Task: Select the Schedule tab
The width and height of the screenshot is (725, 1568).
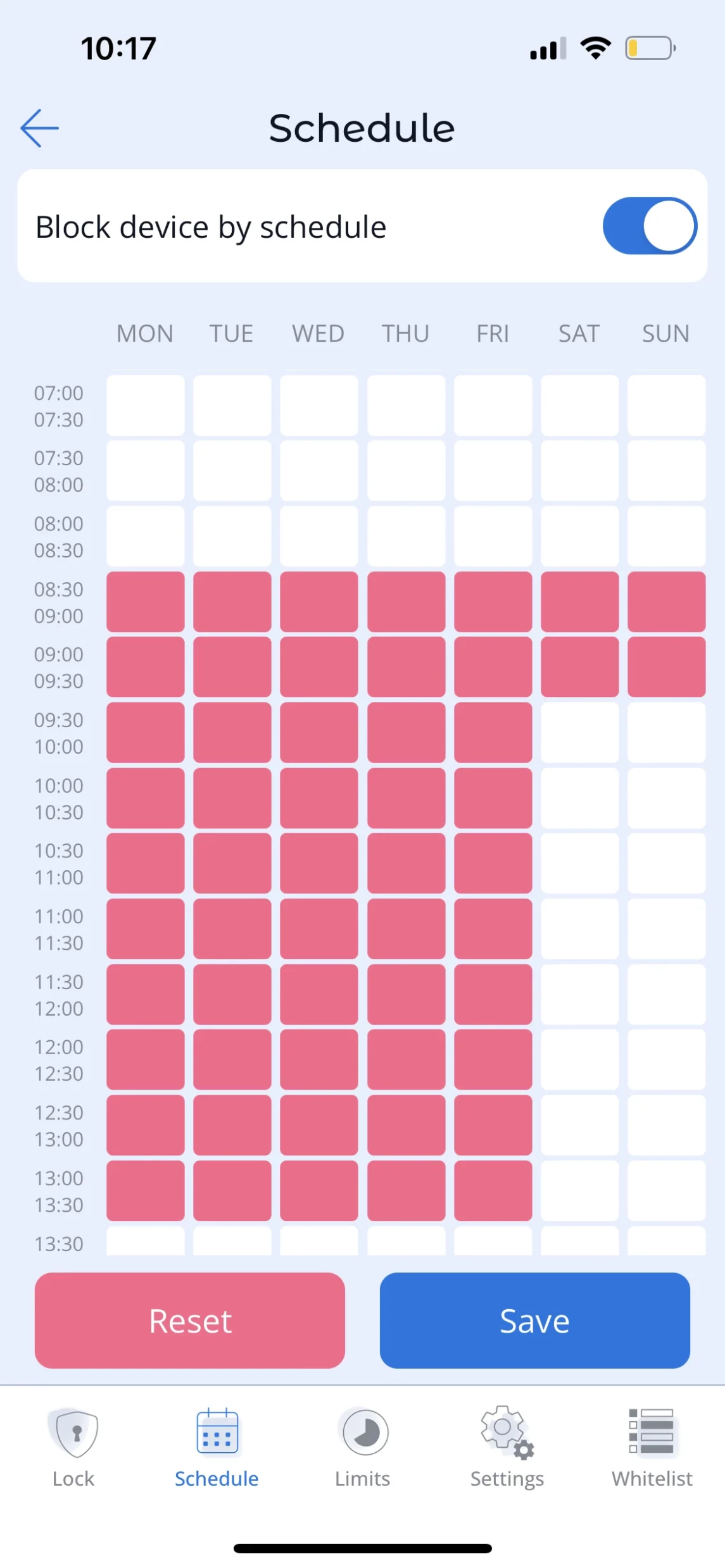Action: point(217,1447)
